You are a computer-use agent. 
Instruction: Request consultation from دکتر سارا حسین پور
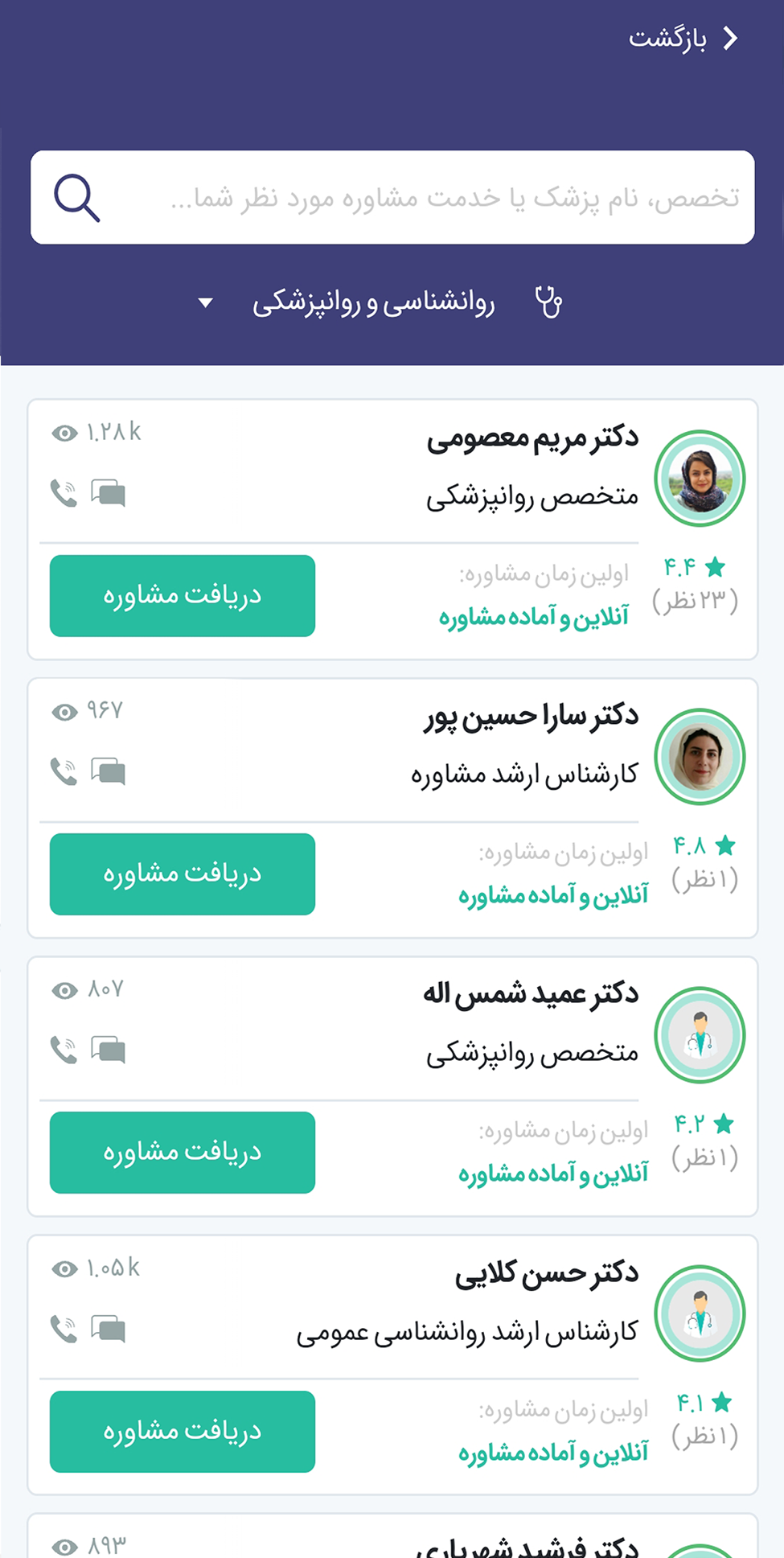(183, 874)
